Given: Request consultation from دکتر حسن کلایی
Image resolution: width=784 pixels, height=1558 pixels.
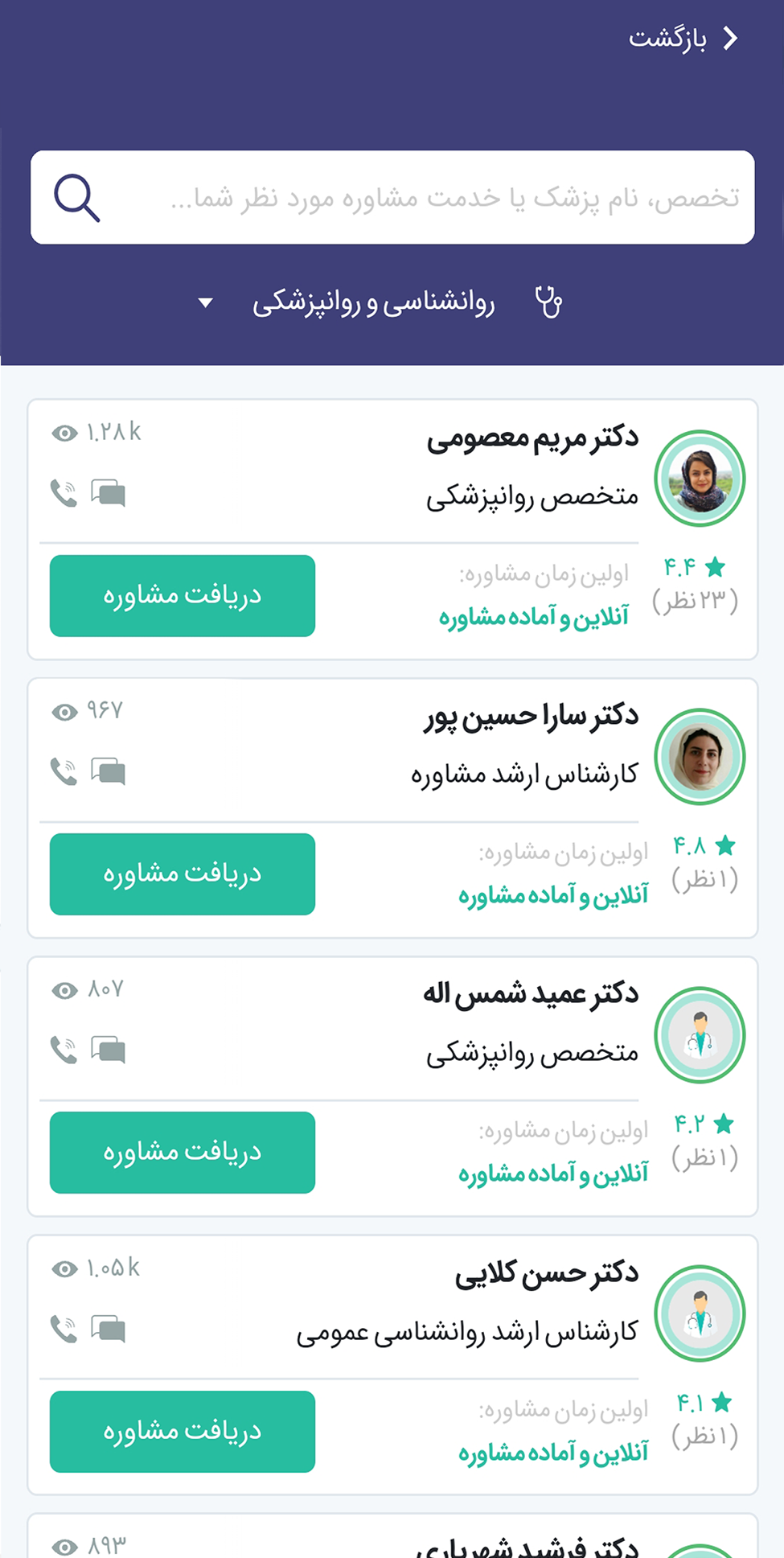Looking at the screenshot, I should click(183, 1432).
